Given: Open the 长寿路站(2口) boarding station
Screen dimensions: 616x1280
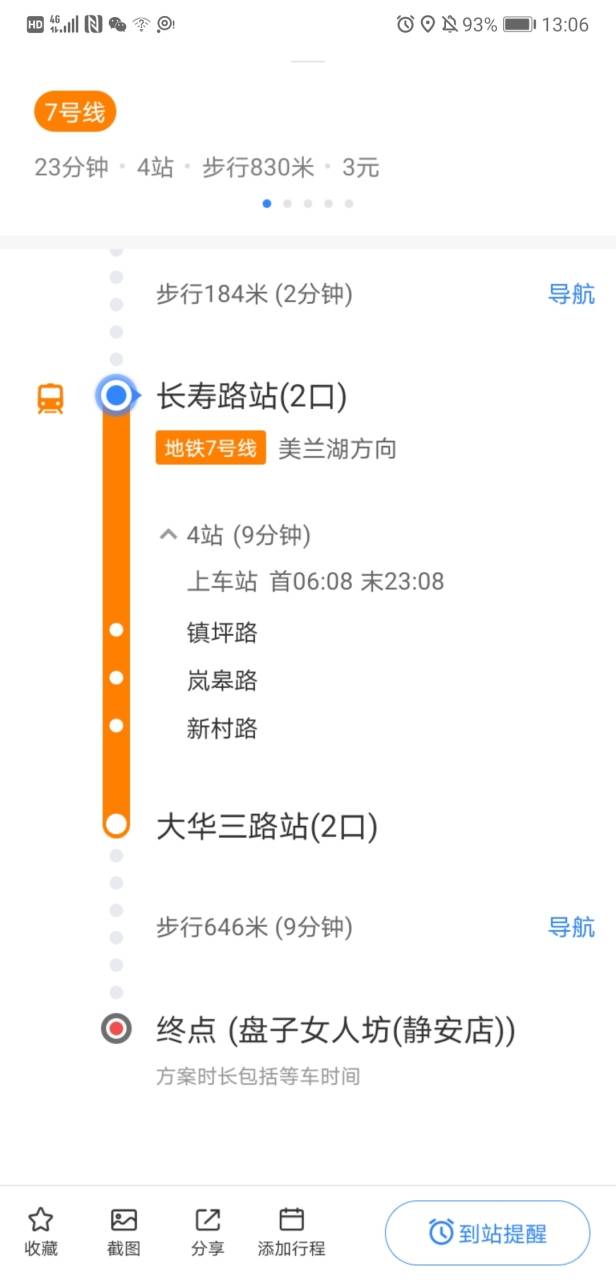Looking at the screenshot, I should (252, 397).
